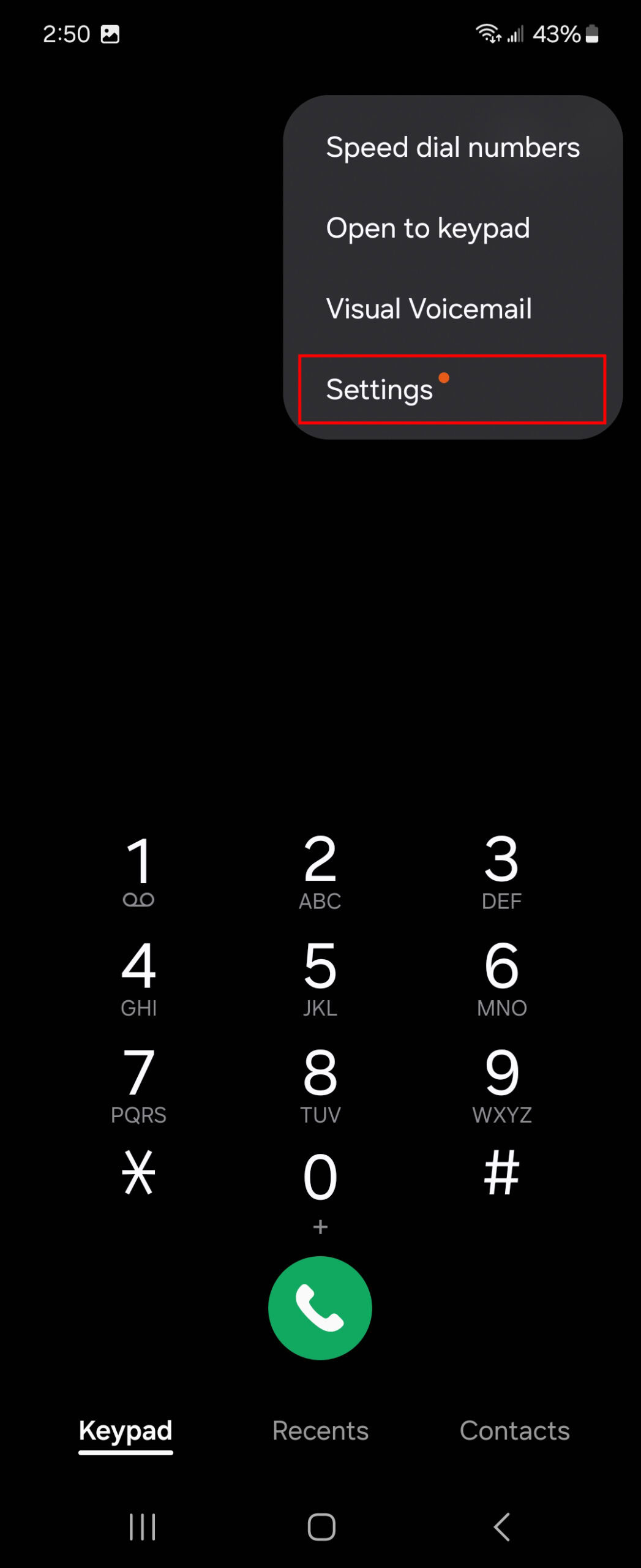641x1568 pixels.
Task: Switch to the Recents tab
Action: pos(320,1431)
